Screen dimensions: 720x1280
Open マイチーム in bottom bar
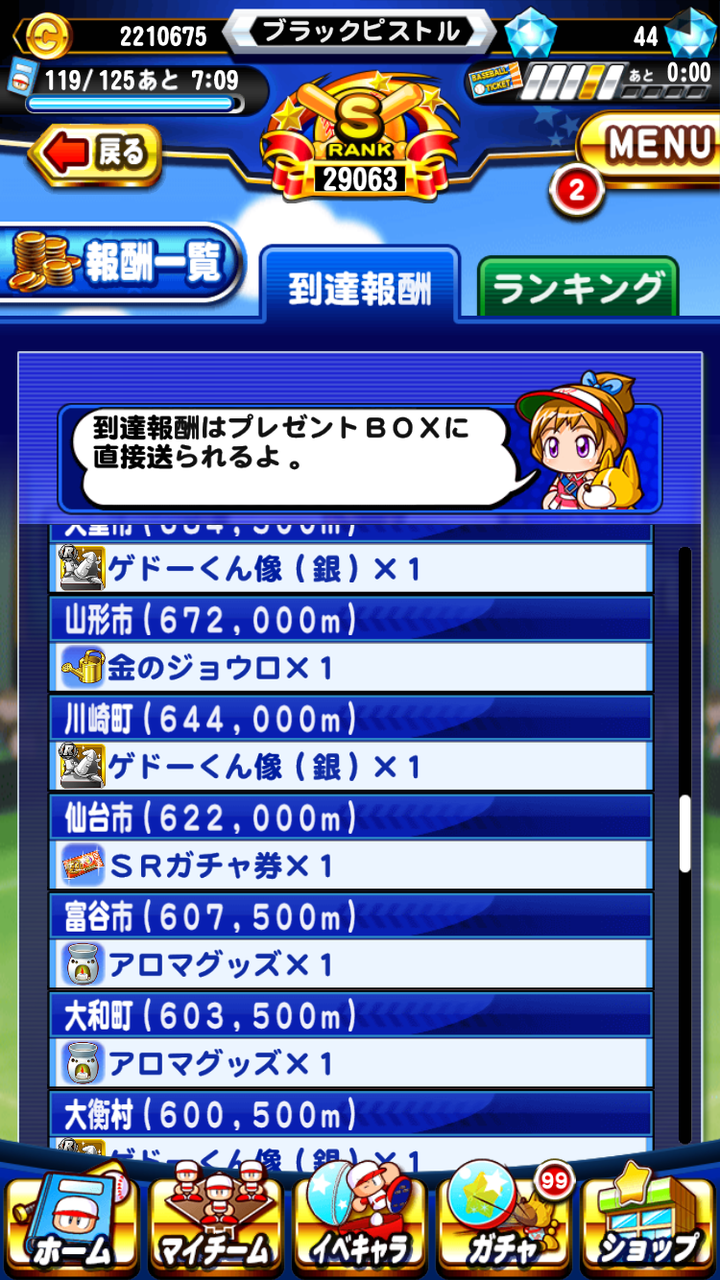(214, 1222)
